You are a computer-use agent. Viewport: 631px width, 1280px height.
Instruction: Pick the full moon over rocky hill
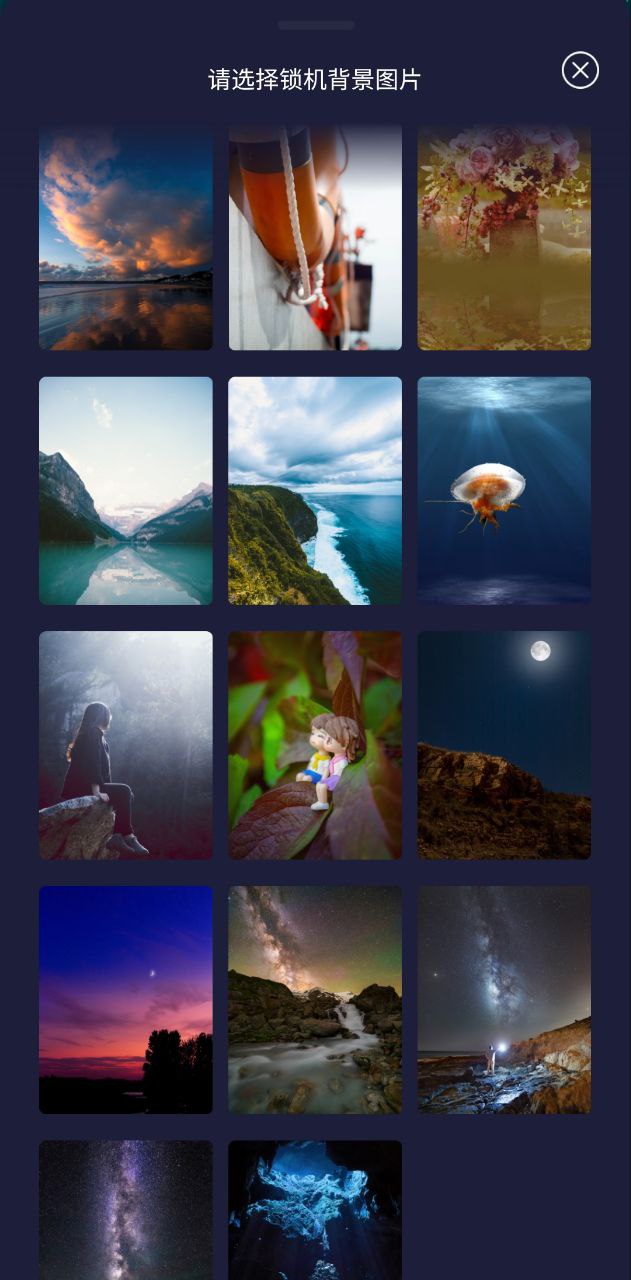click(x=504, y=745)
